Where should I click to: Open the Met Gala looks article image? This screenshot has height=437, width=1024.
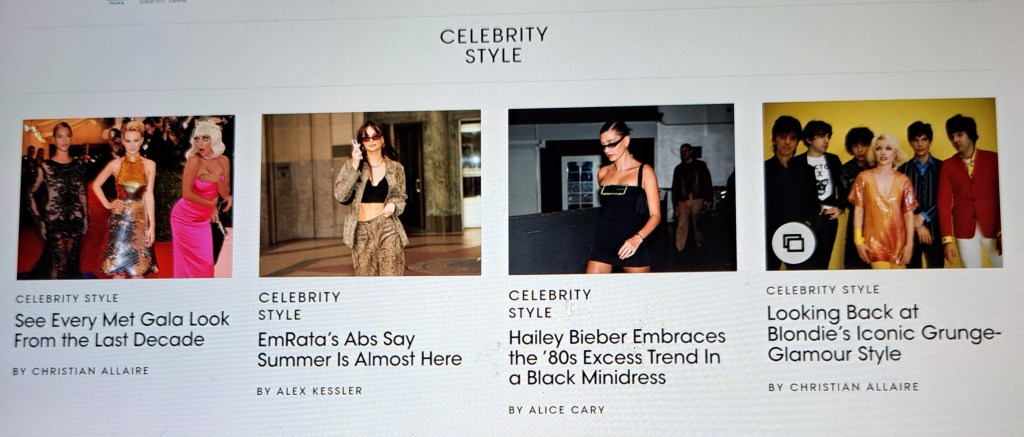click(x=126, y=197)
